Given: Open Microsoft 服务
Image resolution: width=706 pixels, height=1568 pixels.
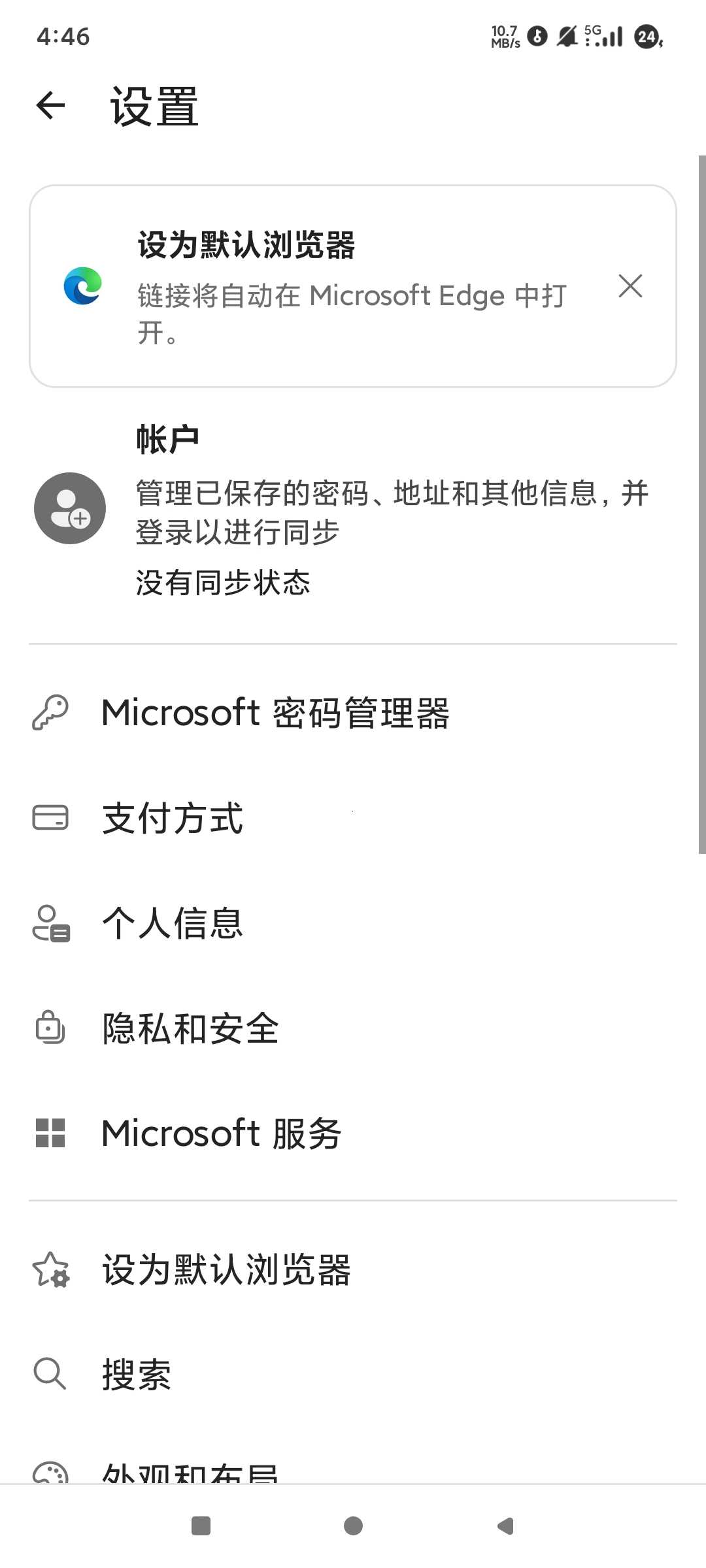Looking at the screenshot, I should [353, 1134].
